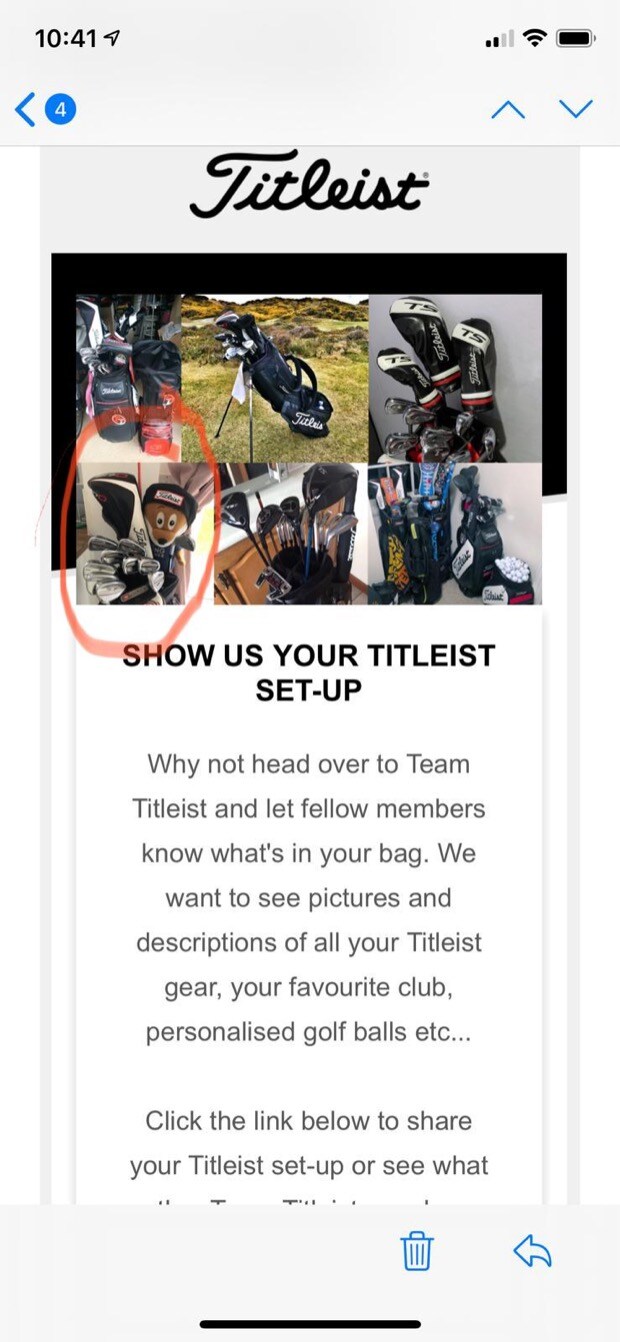Jump to the previous email
Image resolution: width=620 pixels, height=1342 pixels.
point(508,109)
